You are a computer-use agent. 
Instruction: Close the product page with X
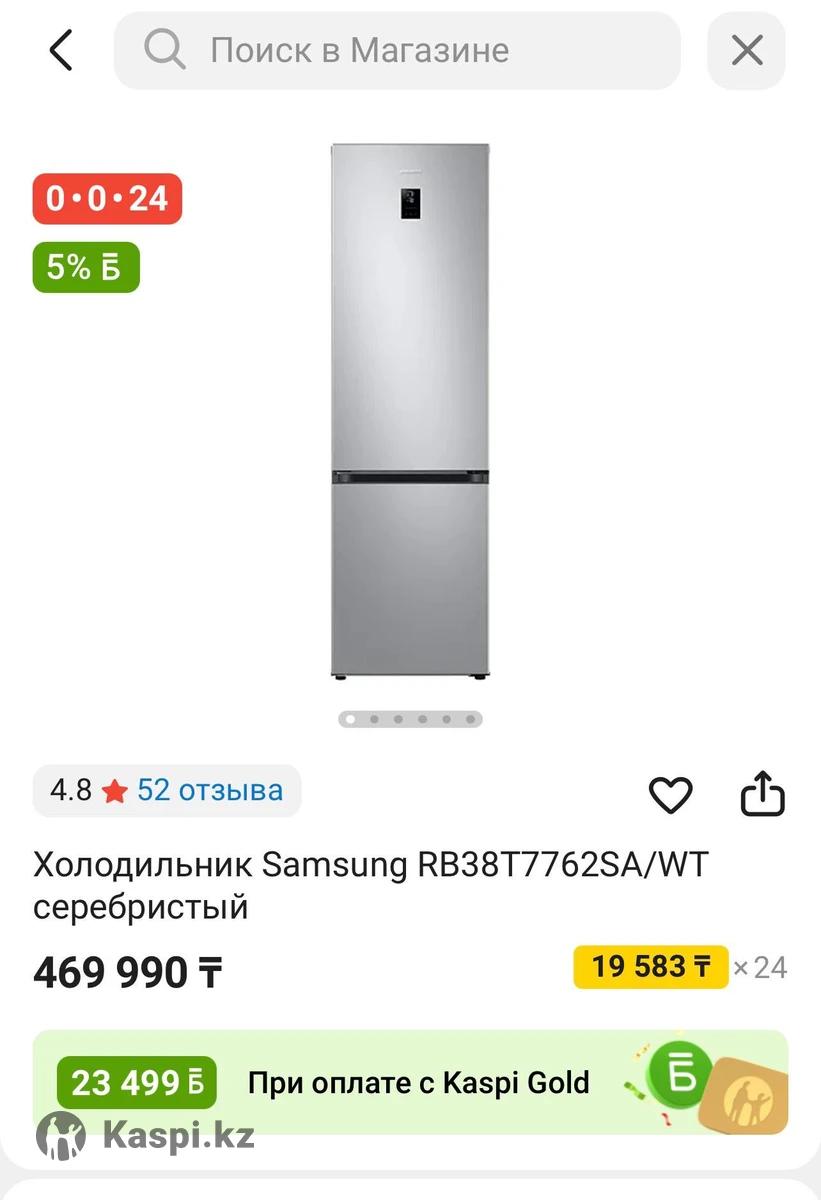746,50
